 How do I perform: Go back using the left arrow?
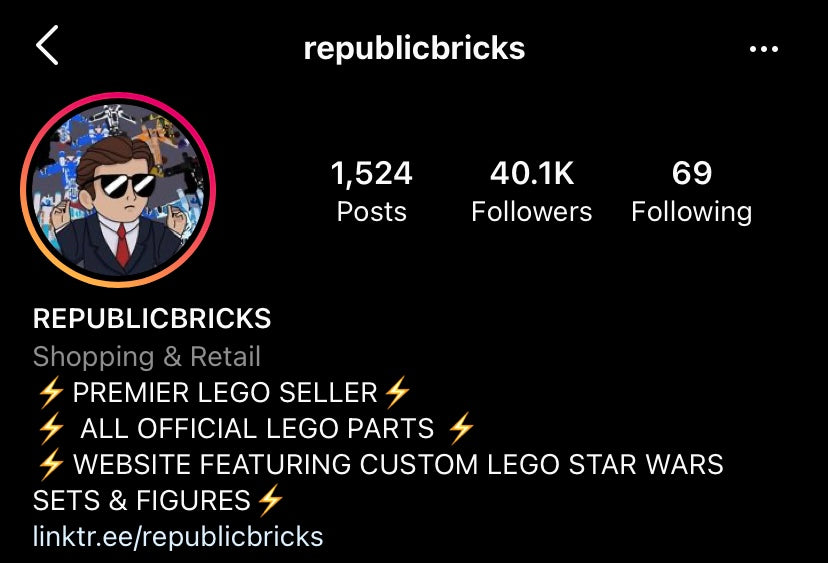click(x=47, y=47)
